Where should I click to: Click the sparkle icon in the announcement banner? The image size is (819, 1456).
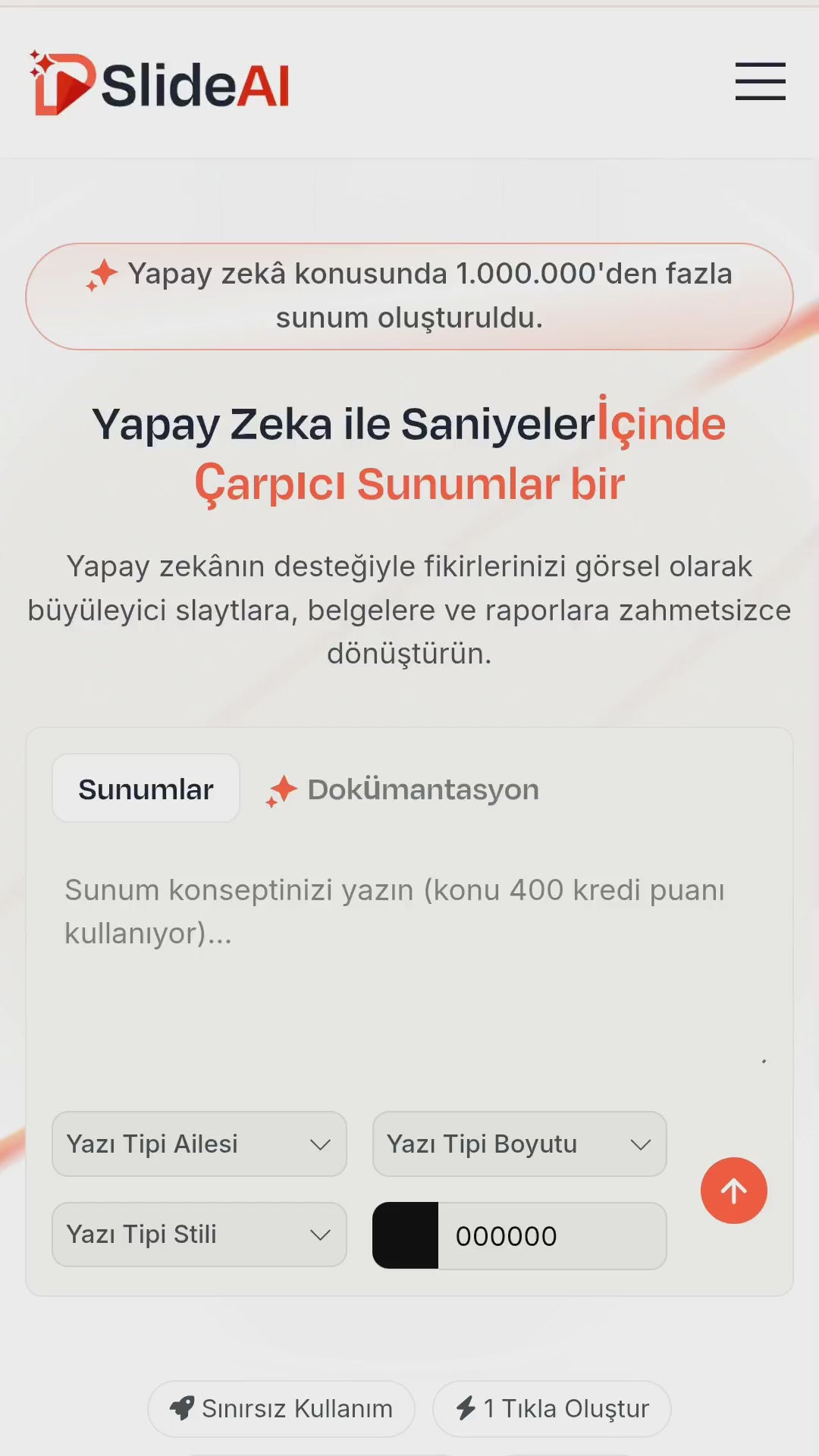(x=102, y=275)
